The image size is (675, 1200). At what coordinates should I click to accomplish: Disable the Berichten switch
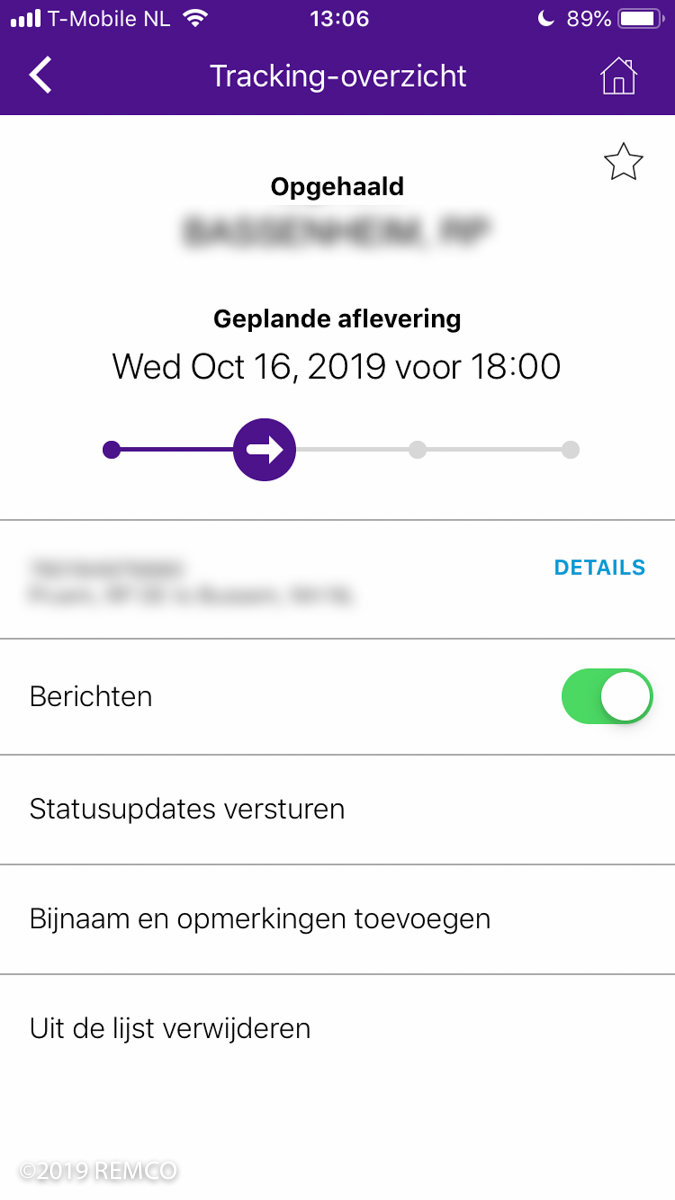tap(607, 696)
